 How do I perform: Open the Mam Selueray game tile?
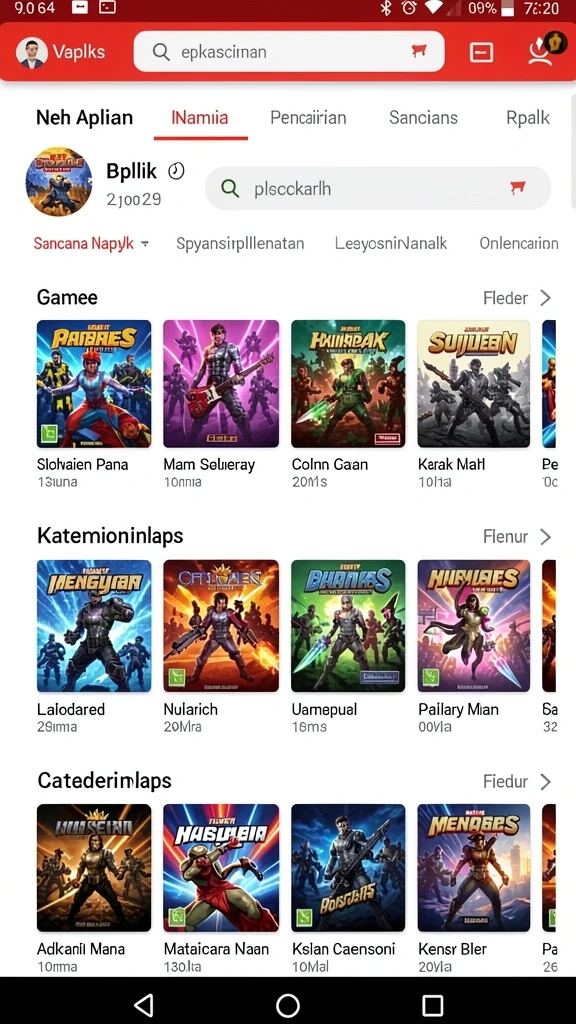(x=221, y=404)
